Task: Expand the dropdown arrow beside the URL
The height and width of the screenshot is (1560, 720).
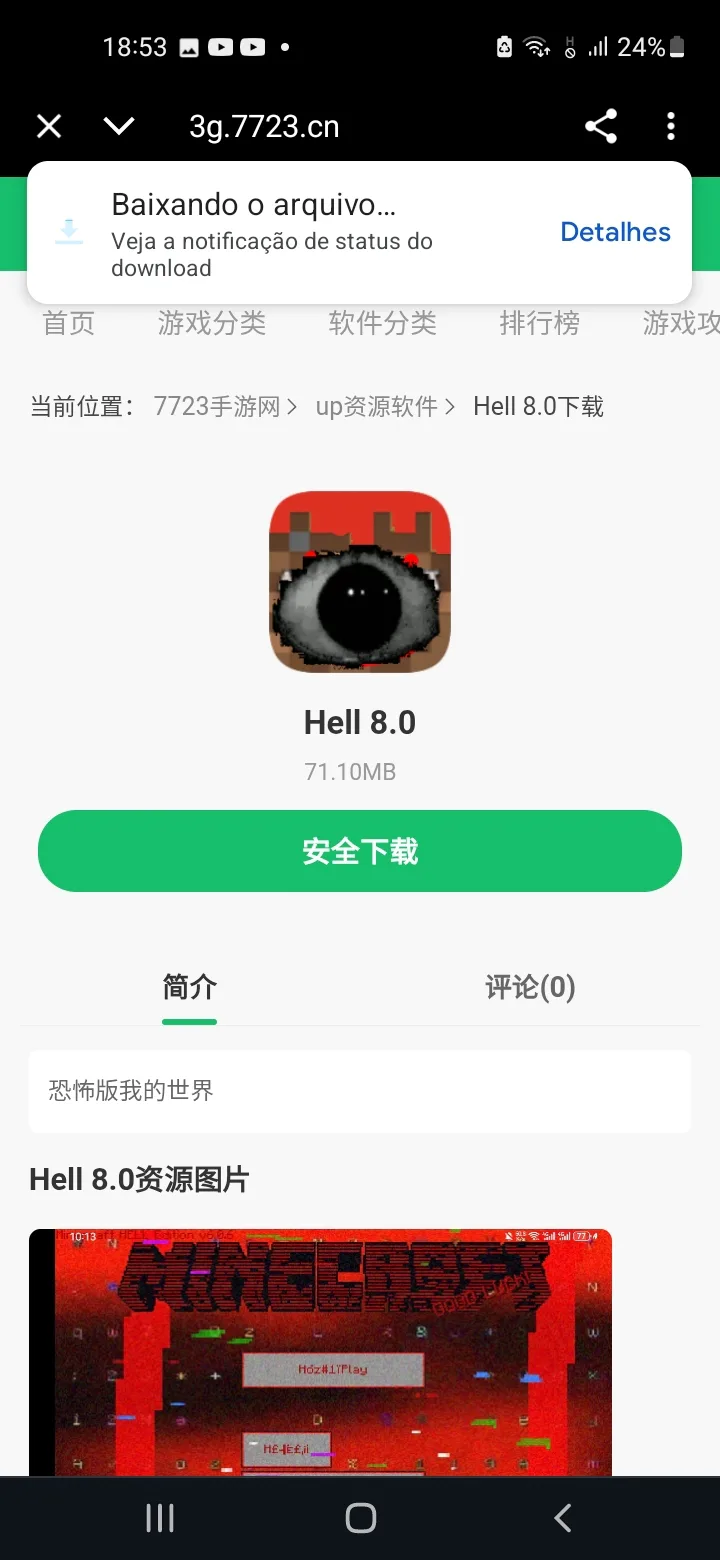Action: tap(119, 126)
